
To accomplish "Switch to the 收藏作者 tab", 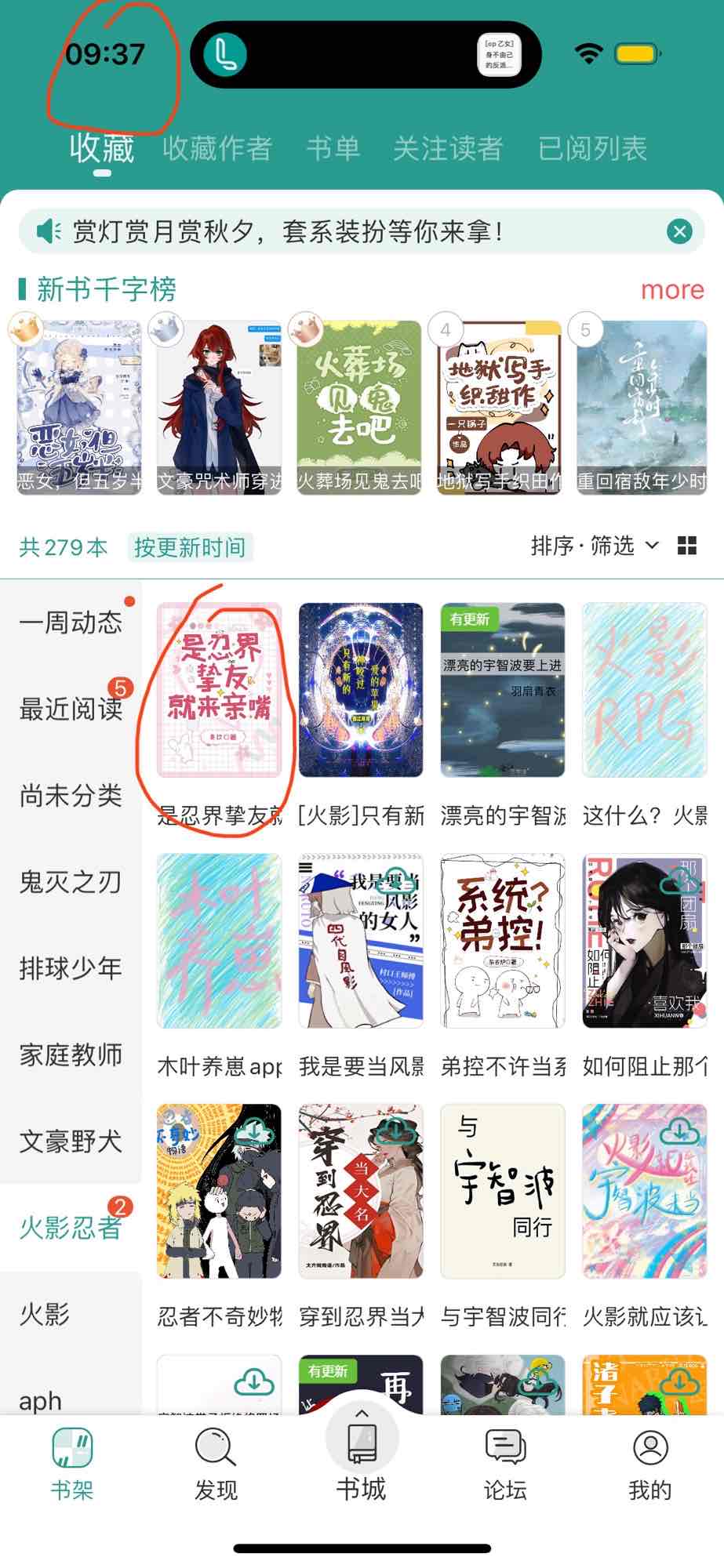I will (x=217, y=148).
